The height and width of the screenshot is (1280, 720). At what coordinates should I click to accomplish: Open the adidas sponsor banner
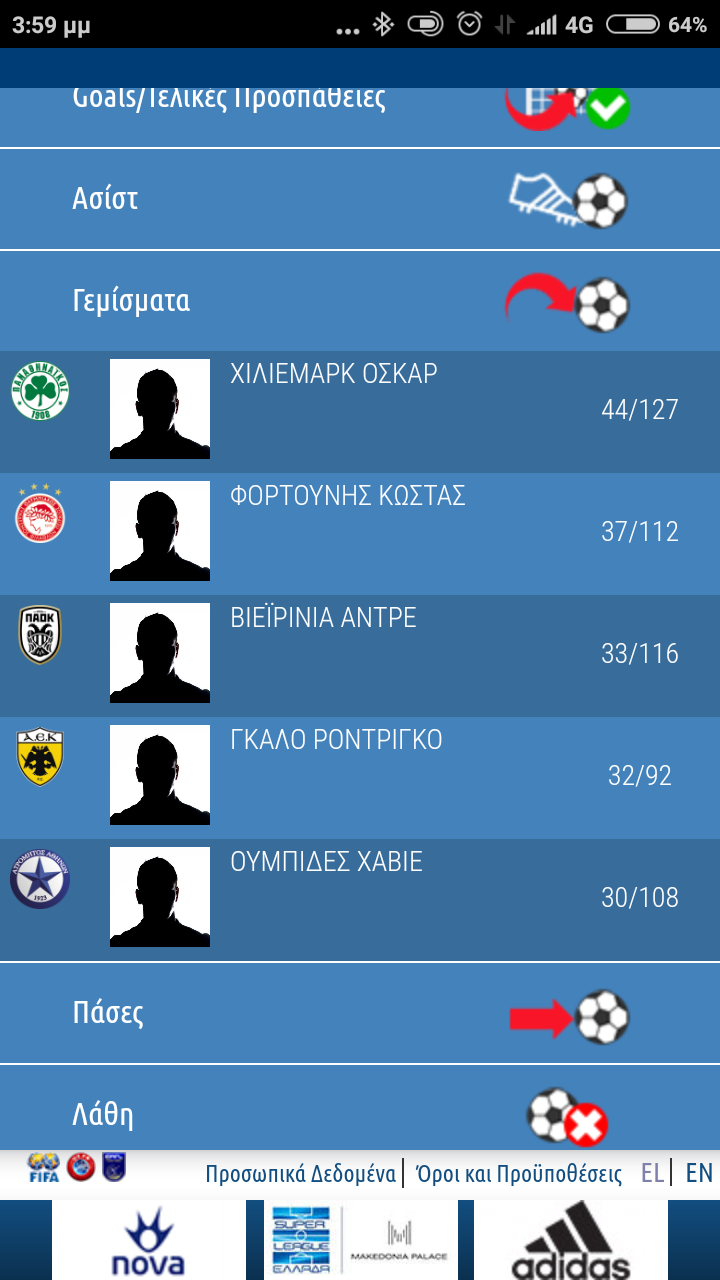point(569,1241)
